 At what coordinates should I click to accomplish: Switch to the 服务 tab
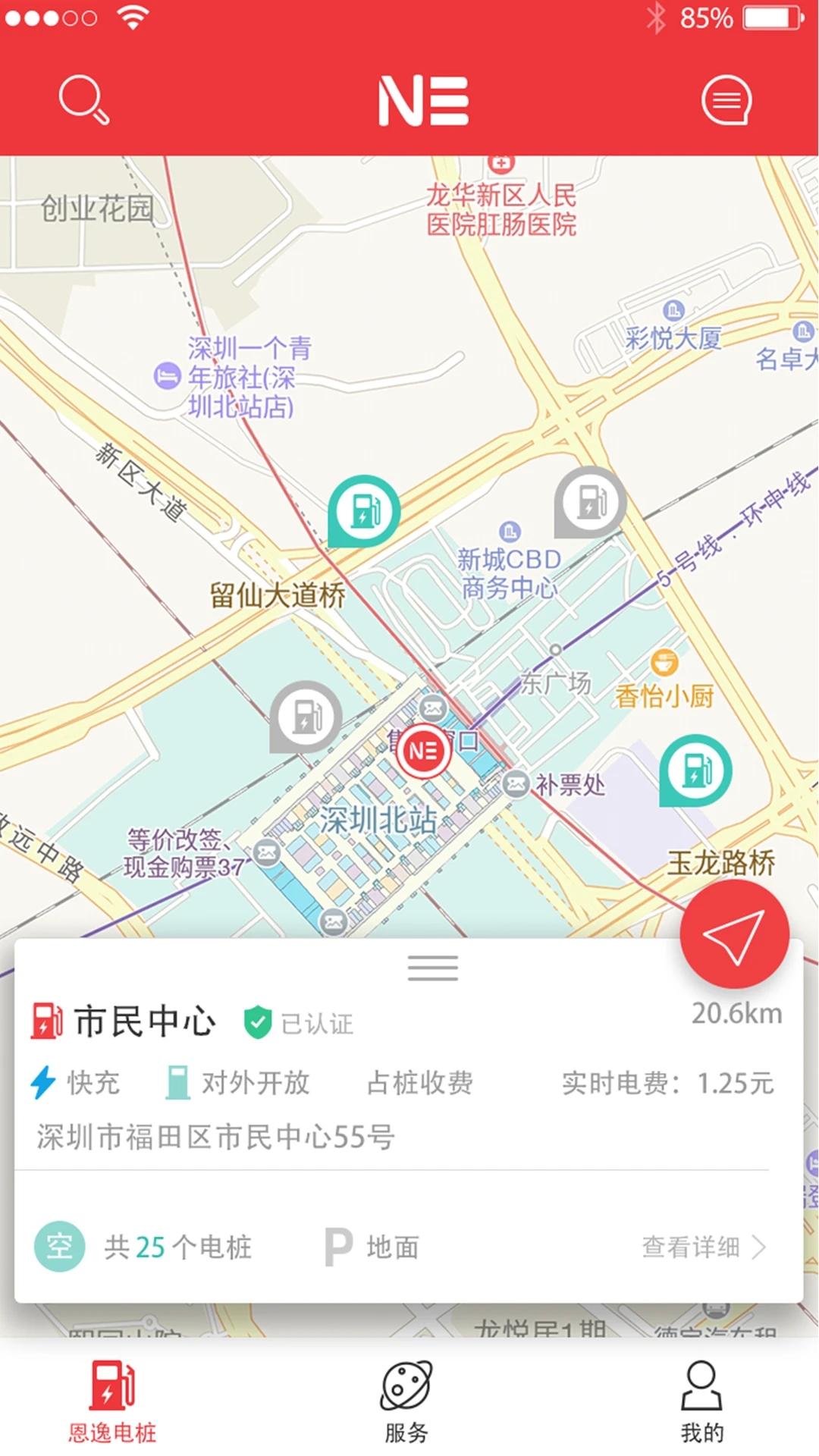(406, 1402)
